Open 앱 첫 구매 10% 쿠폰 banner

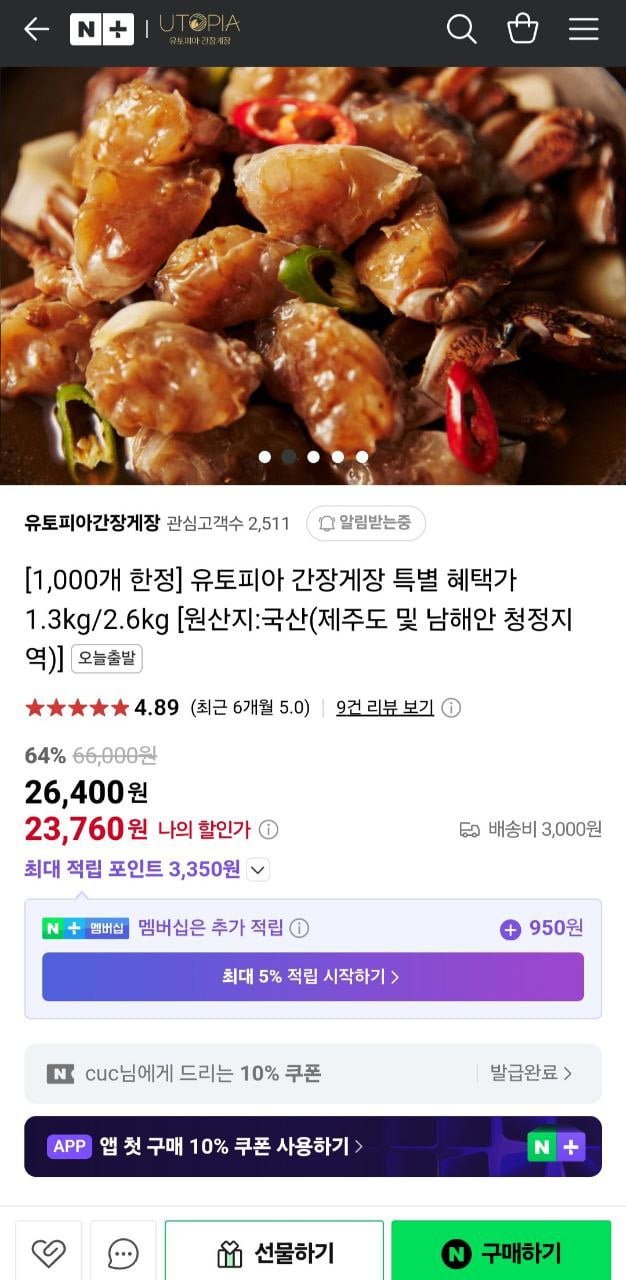[x=312, y=1146]
